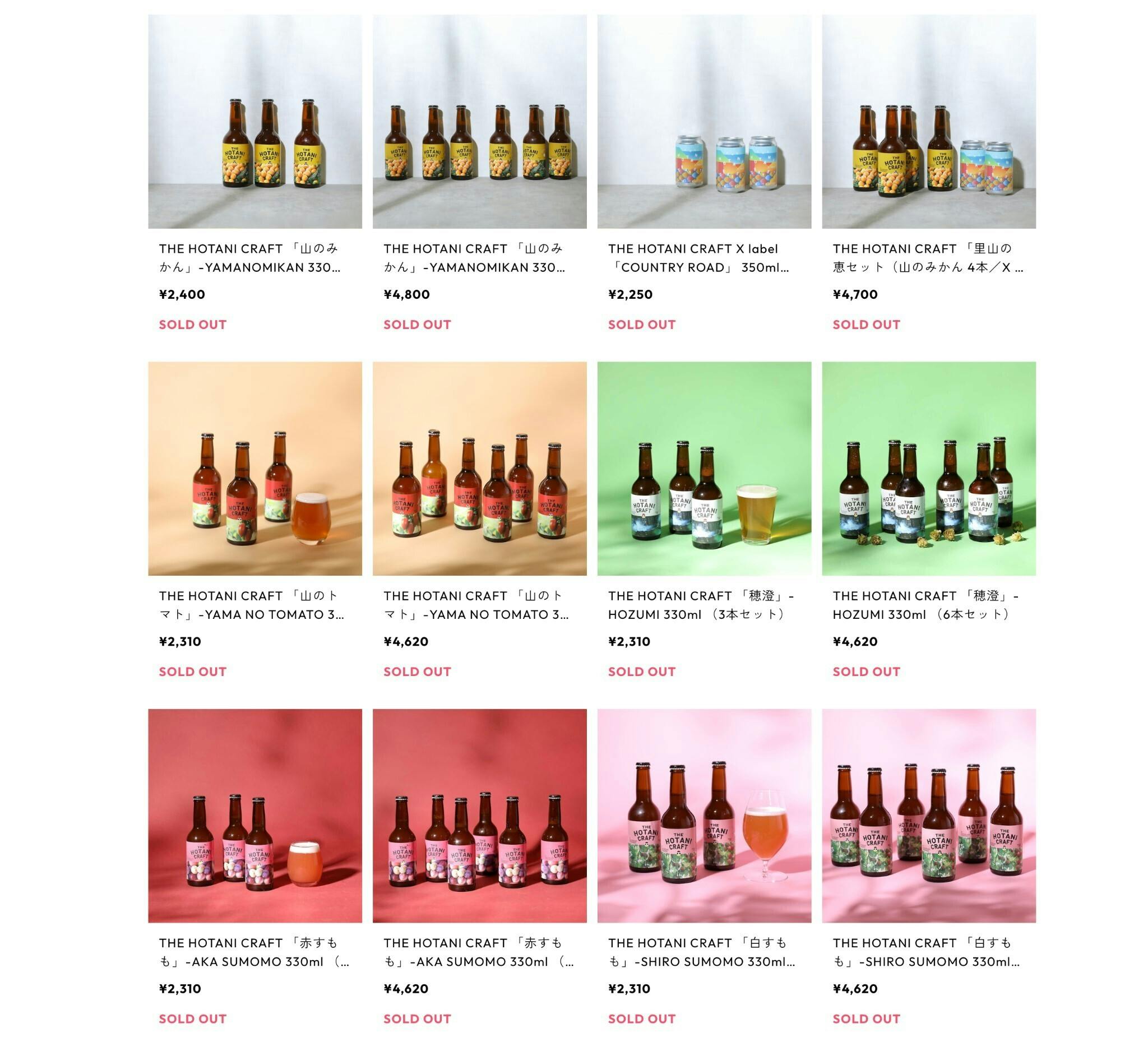View the COUNTRY ROAD 350ml cans product

point(704,122)
